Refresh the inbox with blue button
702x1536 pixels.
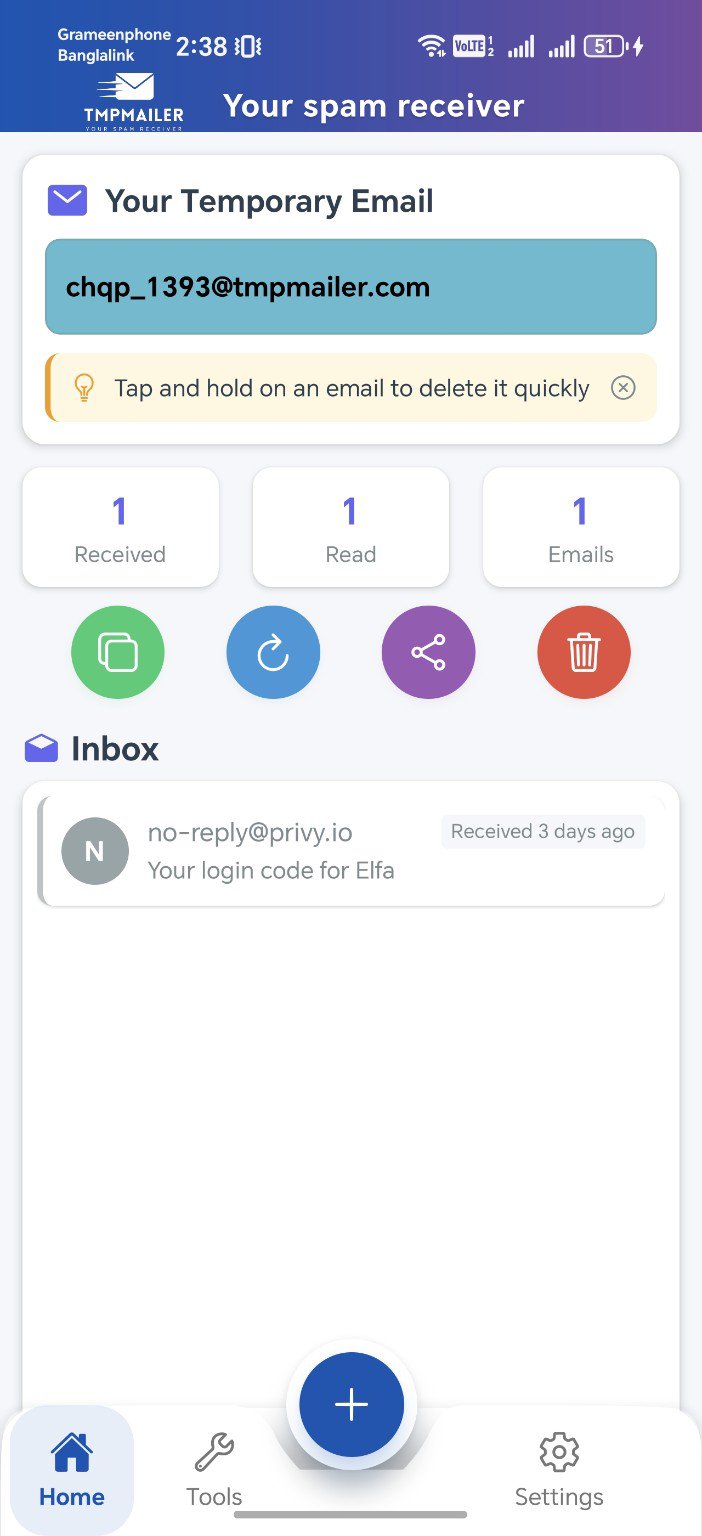coord(273,653)
